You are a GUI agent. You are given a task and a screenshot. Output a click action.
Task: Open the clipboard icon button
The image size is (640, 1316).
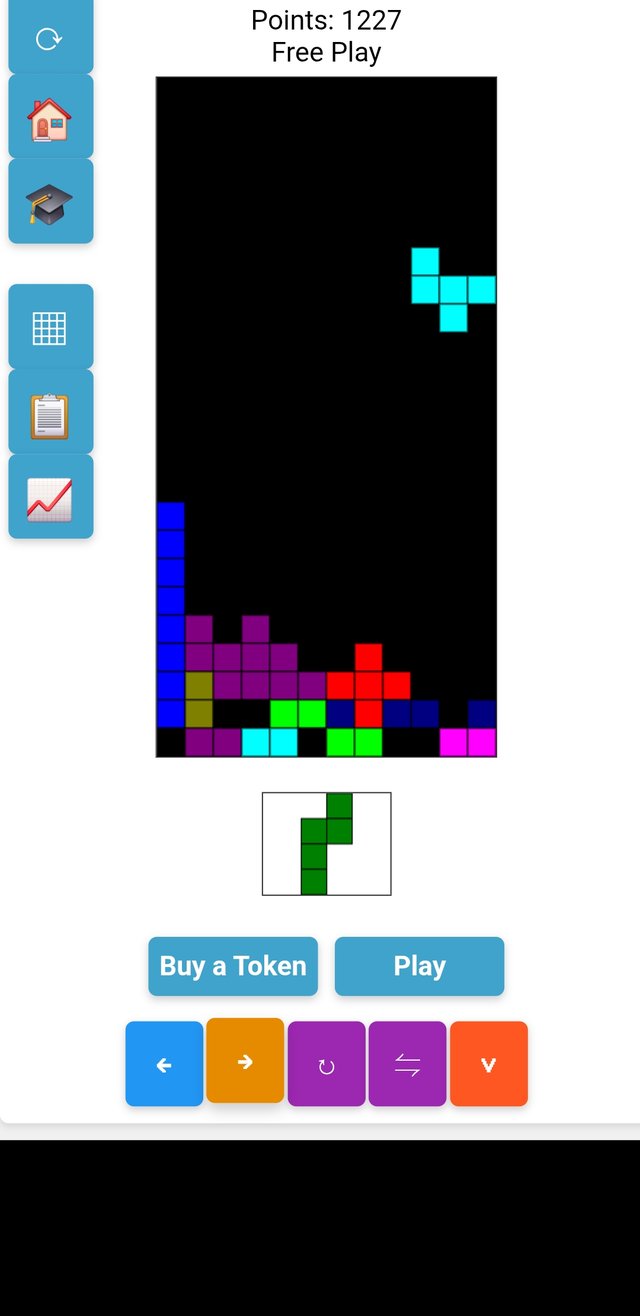(50, 413)
